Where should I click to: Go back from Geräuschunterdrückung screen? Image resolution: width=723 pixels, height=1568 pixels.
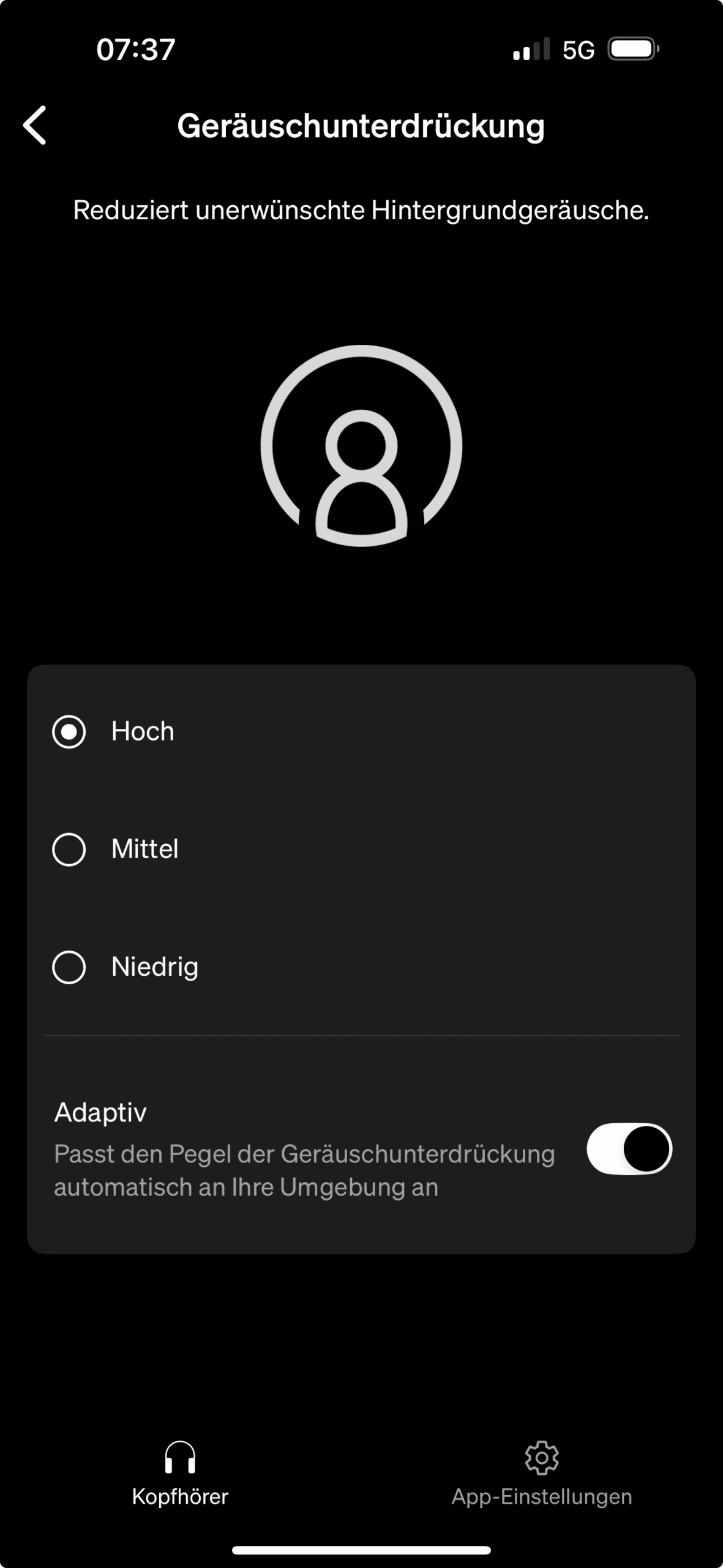pos(35,126)
